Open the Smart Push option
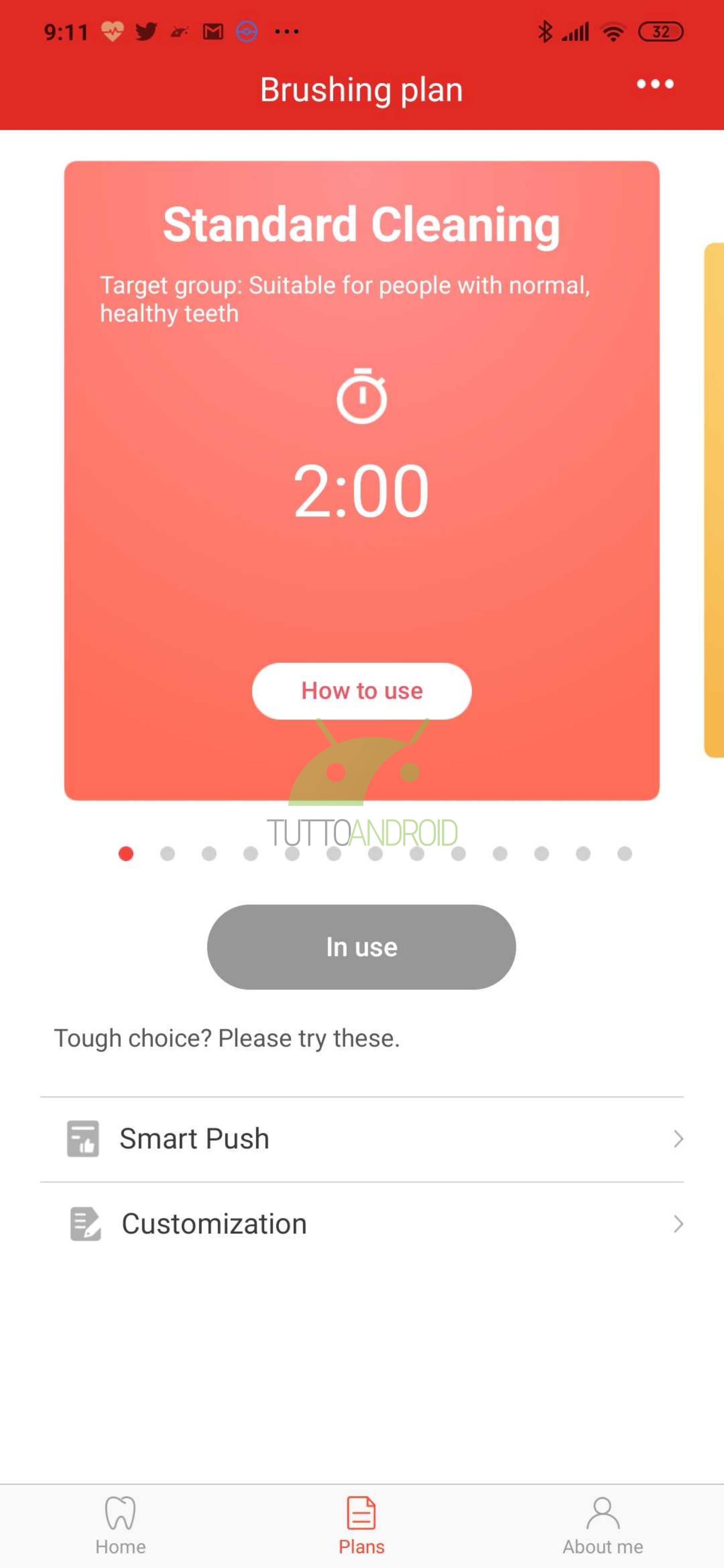 pos(362,1139)
